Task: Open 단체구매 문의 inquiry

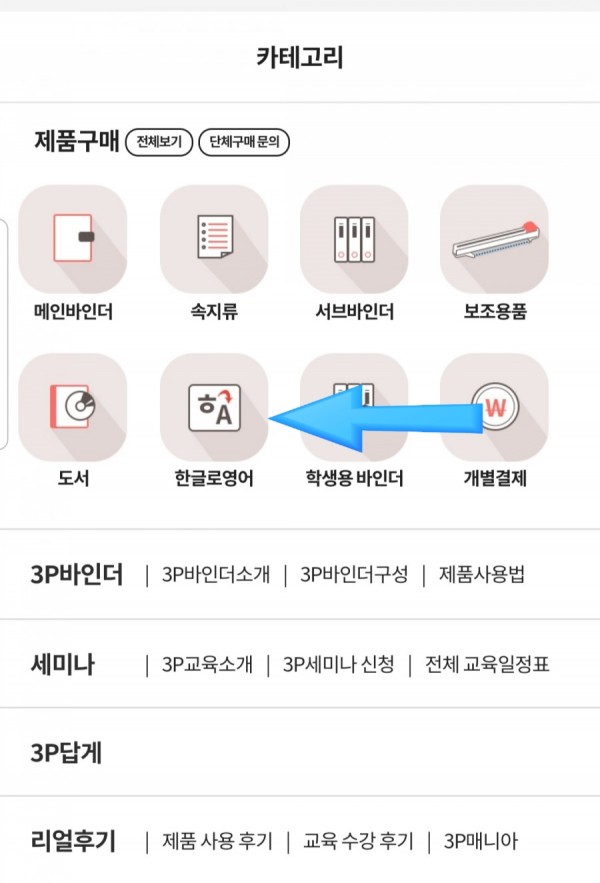Action: pos(244,143)
